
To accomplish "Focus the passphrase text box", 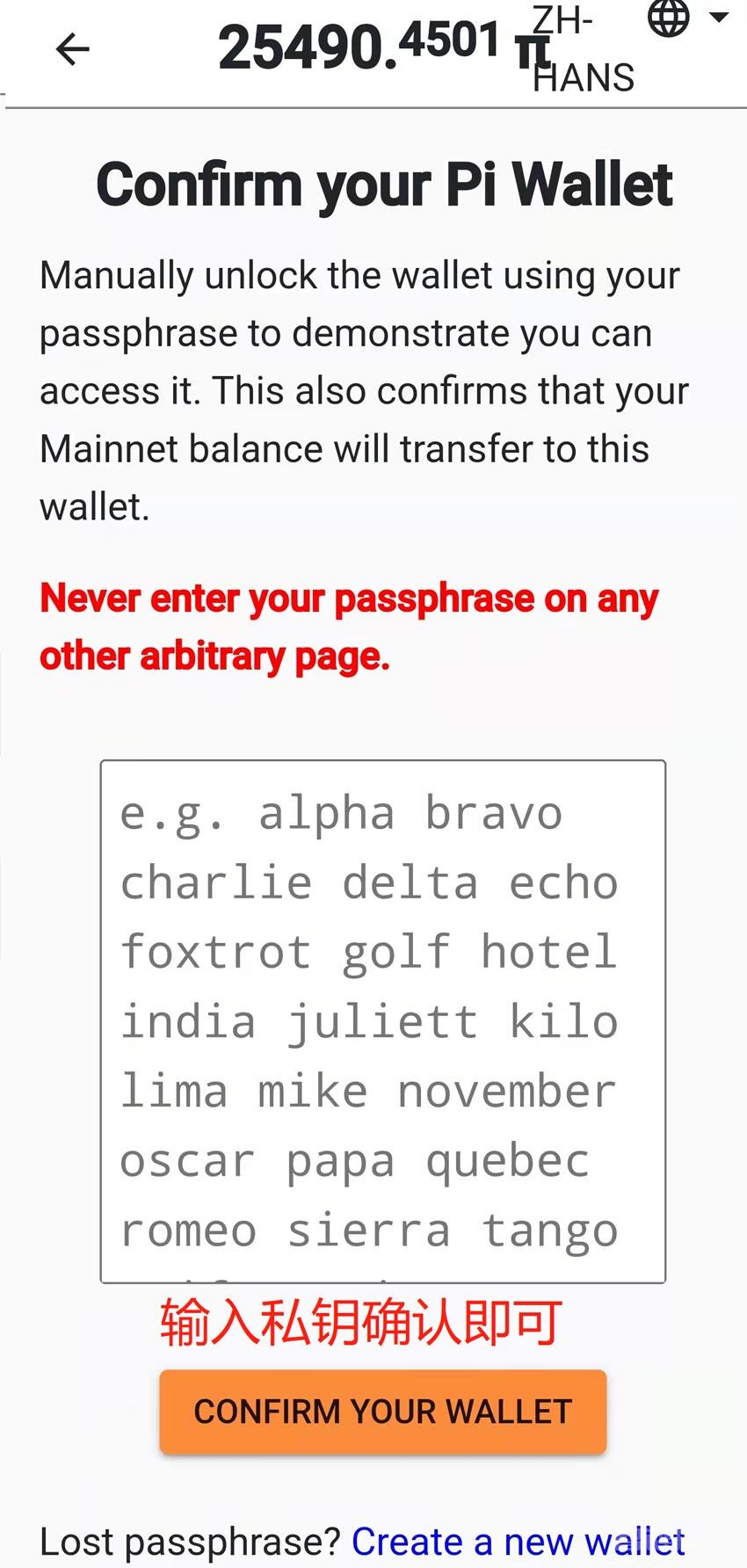I will (x=383, y=1021).
